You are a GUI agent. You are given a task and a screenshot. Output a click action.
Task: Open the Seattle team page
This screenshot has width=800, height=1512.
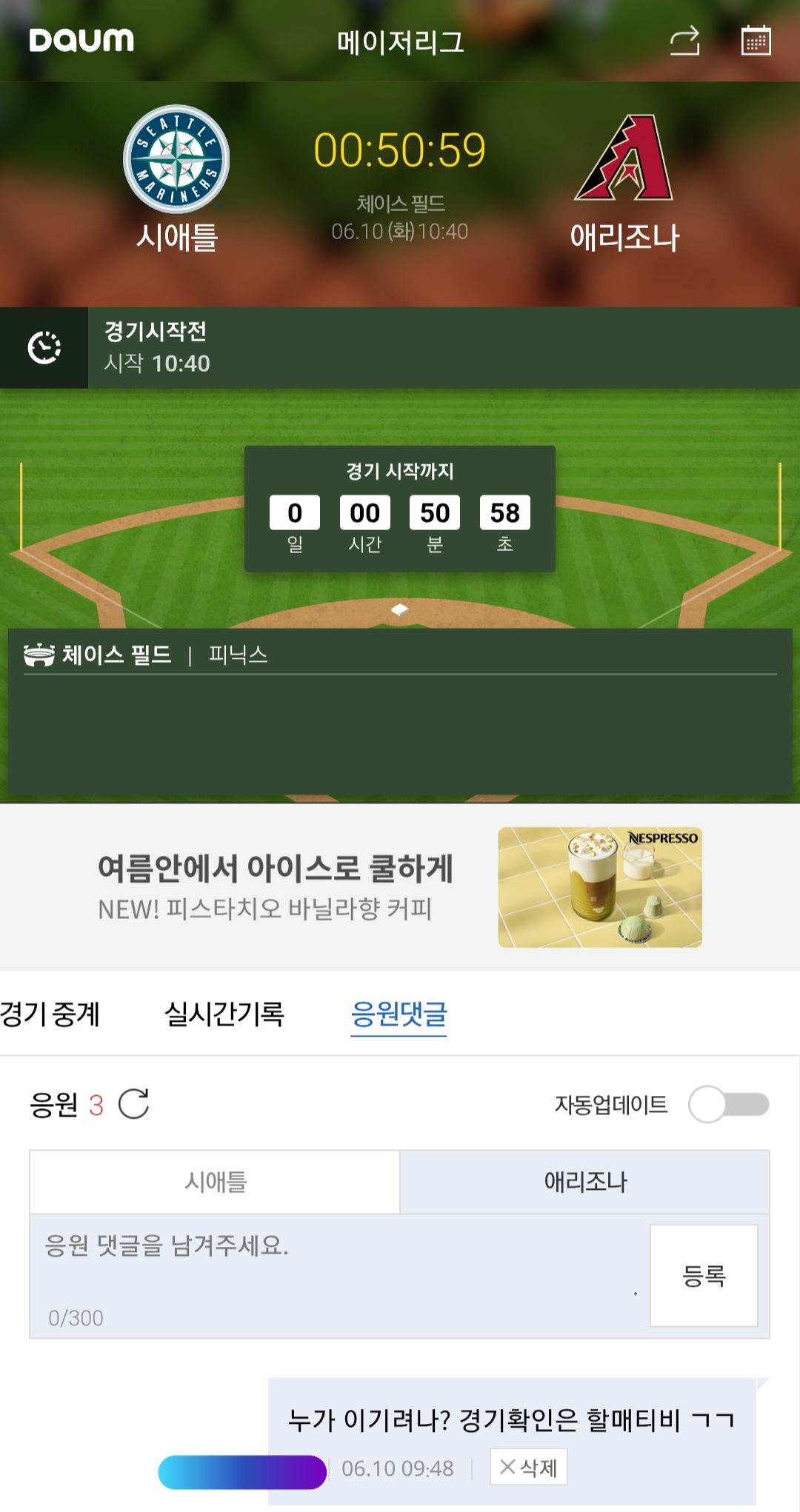pos(176,178)
